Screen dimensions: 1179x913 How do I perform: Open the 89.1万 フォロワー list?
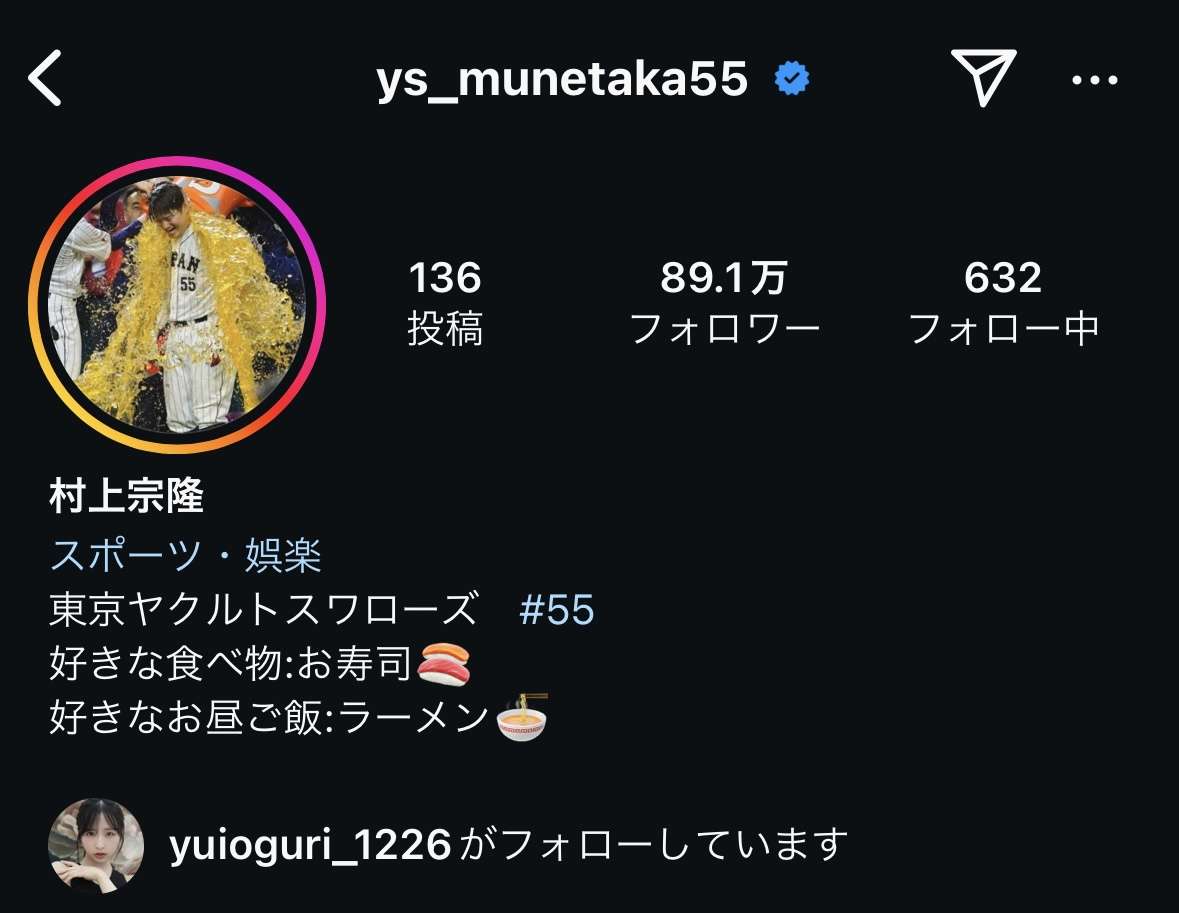point(724,303)
